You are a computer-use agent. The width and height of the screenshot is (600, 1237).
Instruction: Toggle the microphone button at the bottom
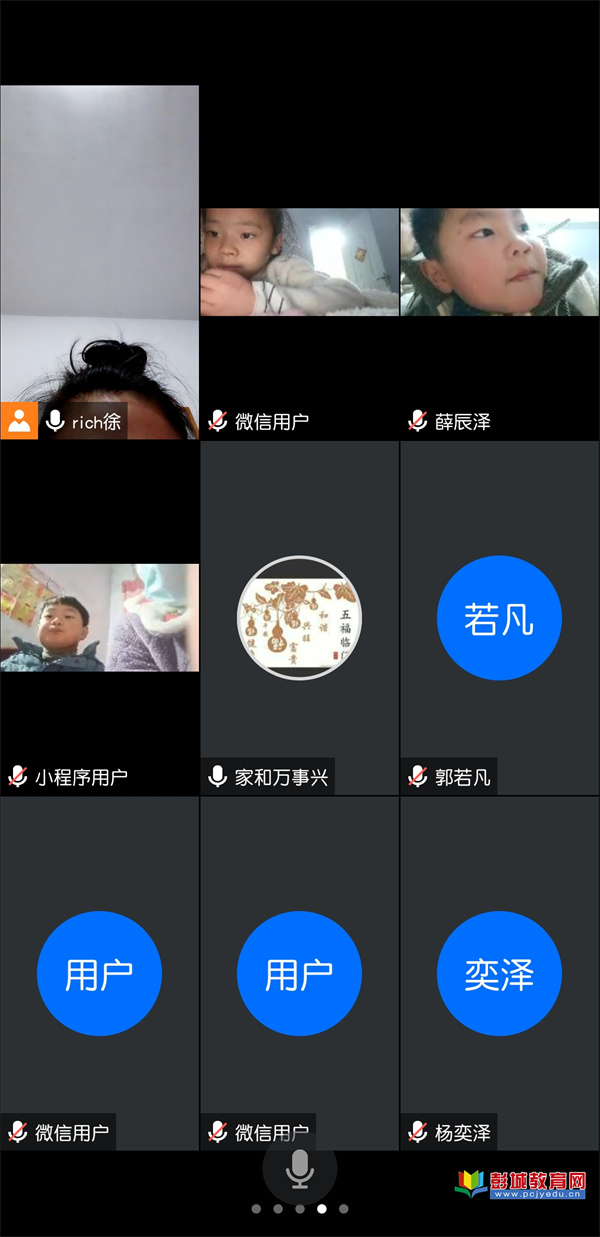click(x=299, y=1168)
